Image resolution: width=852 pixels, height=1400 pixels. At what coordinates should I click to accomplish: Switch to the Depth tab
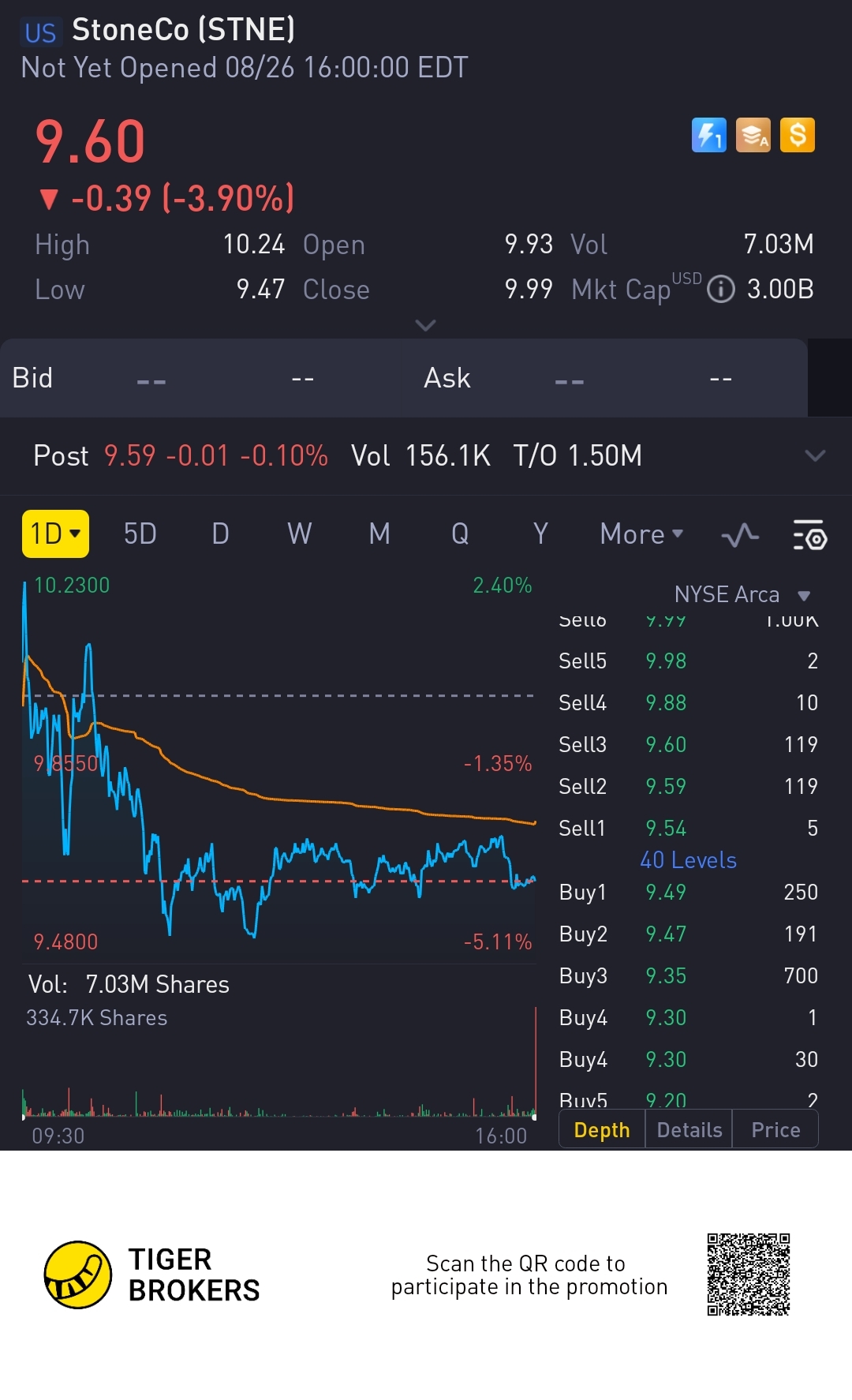(602, 1130)
